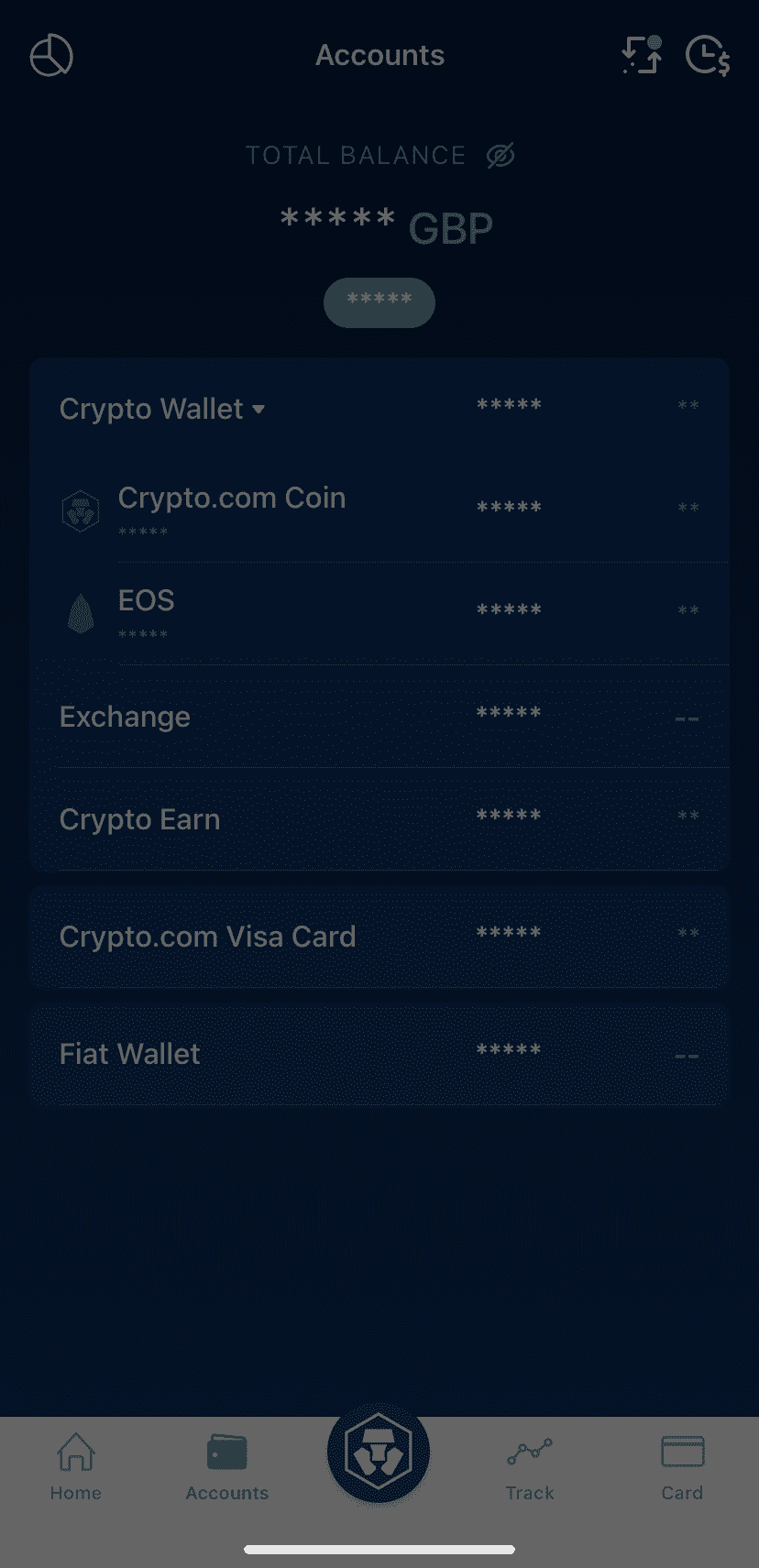Screen dimensions: 759x1568
Task: Open the Crypto.com Coin wallet
Action: click(379, 510)
